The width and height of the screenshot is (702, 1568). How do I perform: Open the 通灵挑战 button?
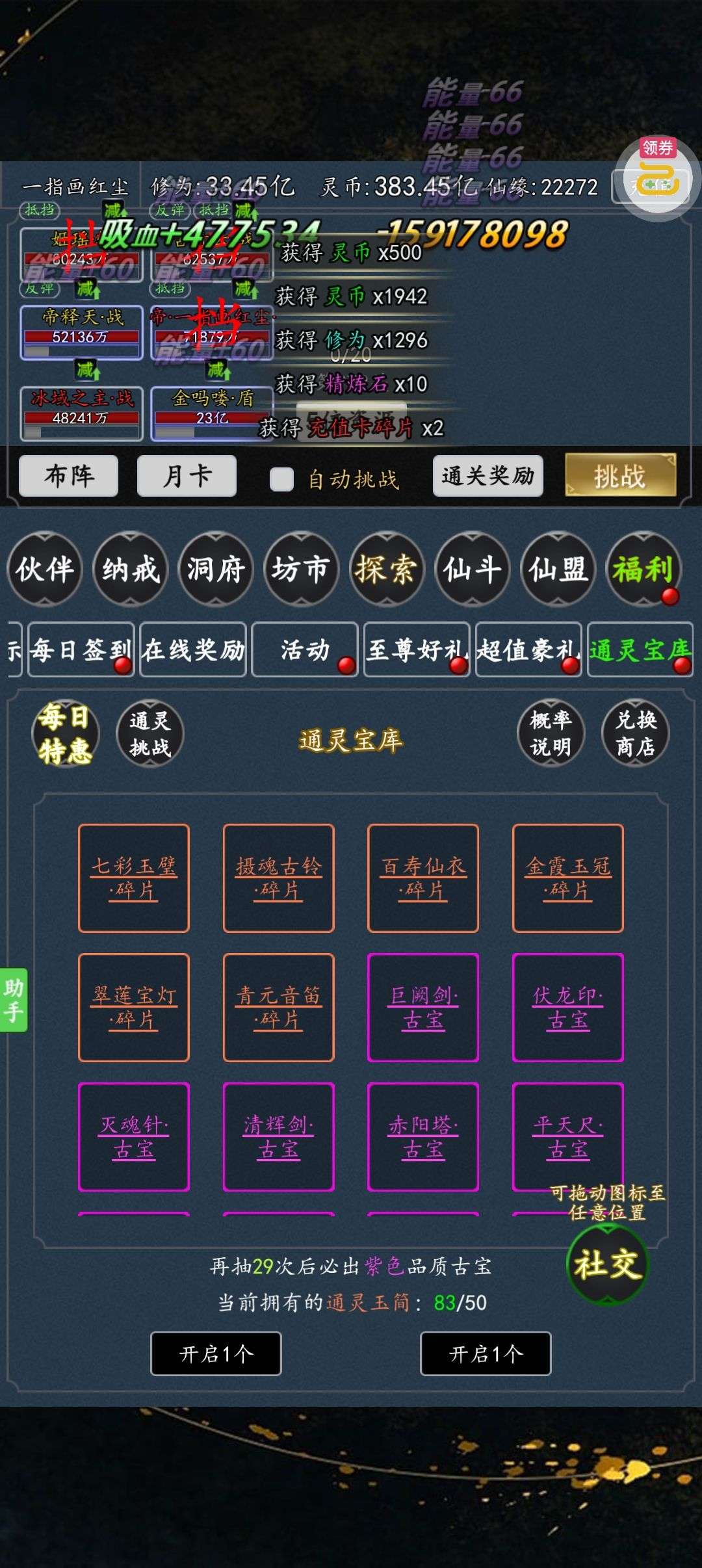click(150, 733)
